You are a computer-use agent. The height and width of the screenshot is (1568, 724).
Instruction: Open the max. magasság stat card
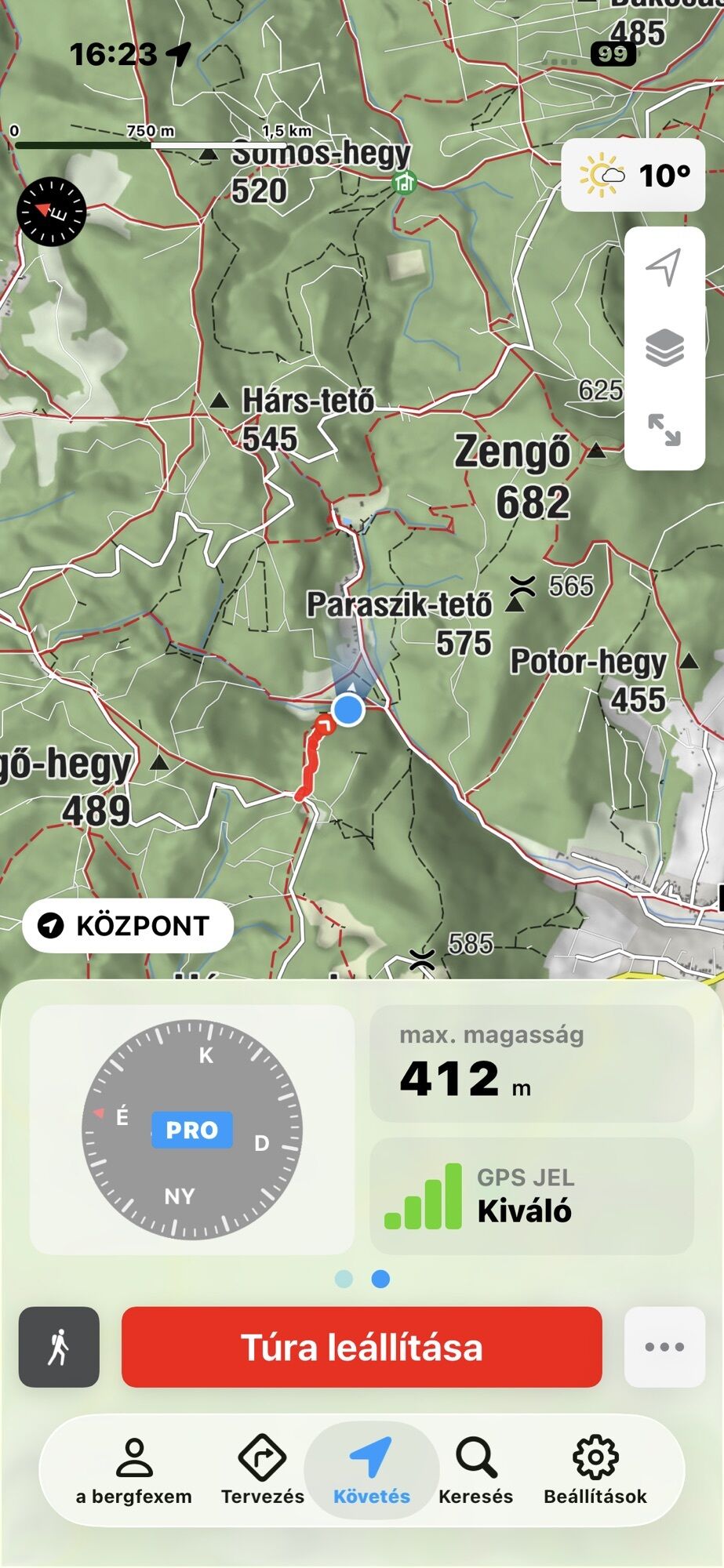point(531,1063)
